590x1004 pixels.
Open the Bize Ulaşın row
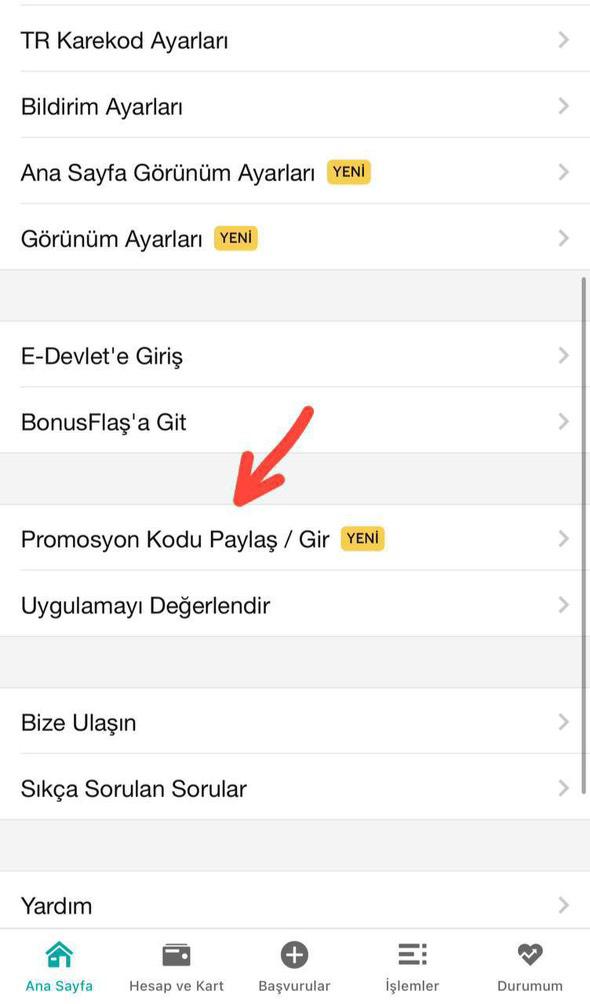tap(295, 722)
